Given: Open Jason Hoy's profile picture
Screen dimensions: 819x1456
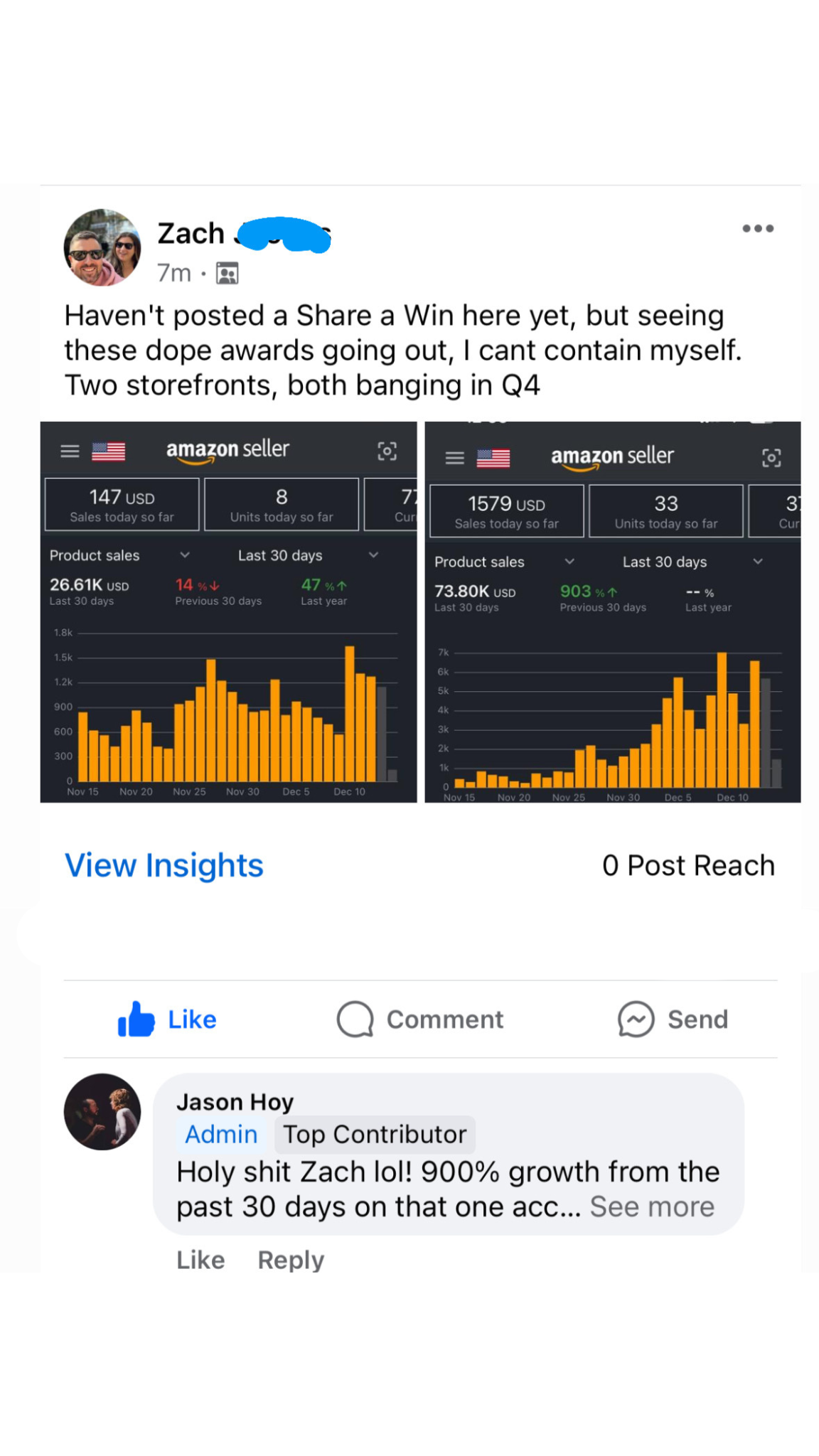Looking at the screenshot, I should [102, 1111].
